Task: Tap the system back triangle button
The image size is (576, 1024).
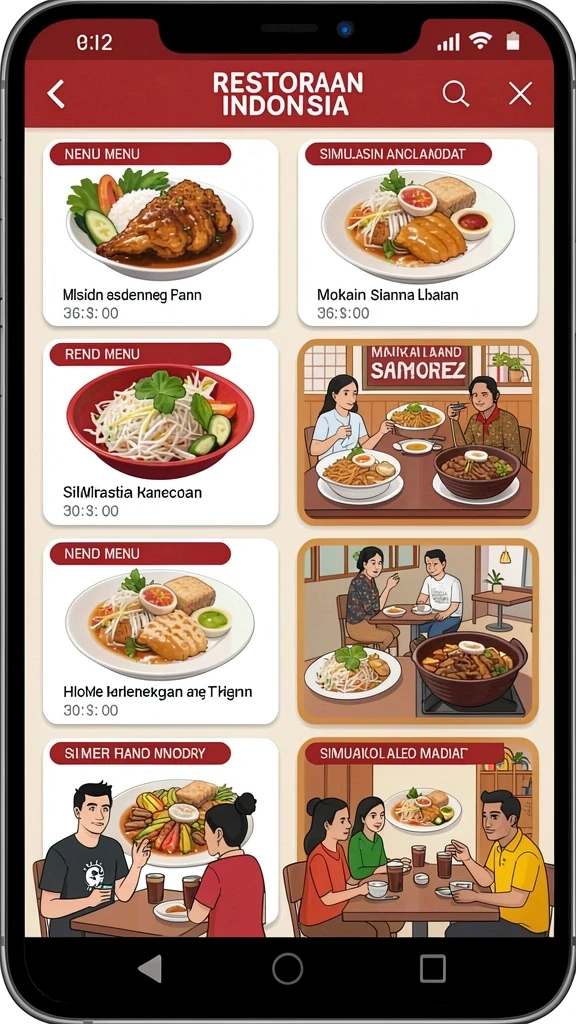Action: click(151, 968)
